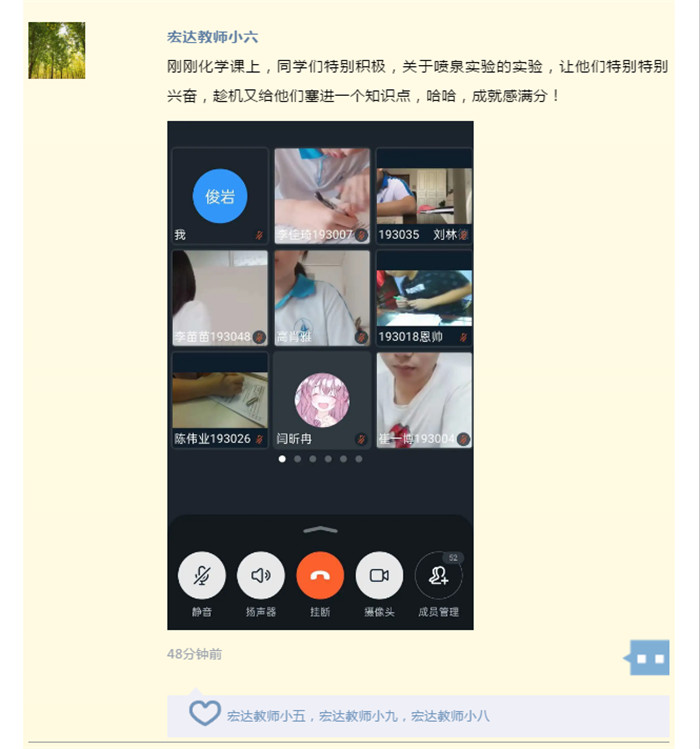700x749 pixels.
Task: View liker 宏达教师小九's profile
Action: click(358, 716)
